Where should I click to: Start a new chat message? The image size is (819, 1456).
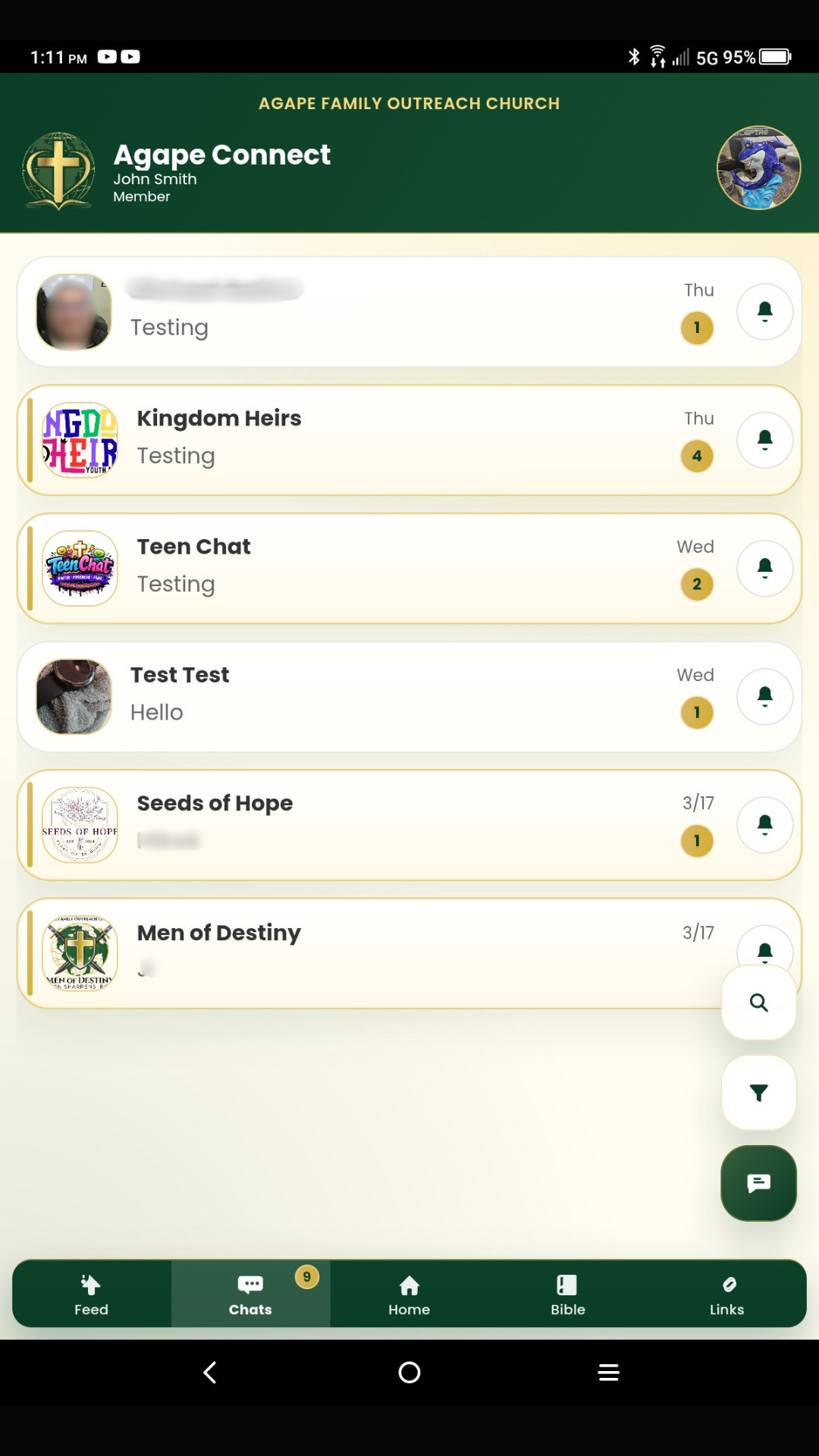click(x=758, y=1183)
